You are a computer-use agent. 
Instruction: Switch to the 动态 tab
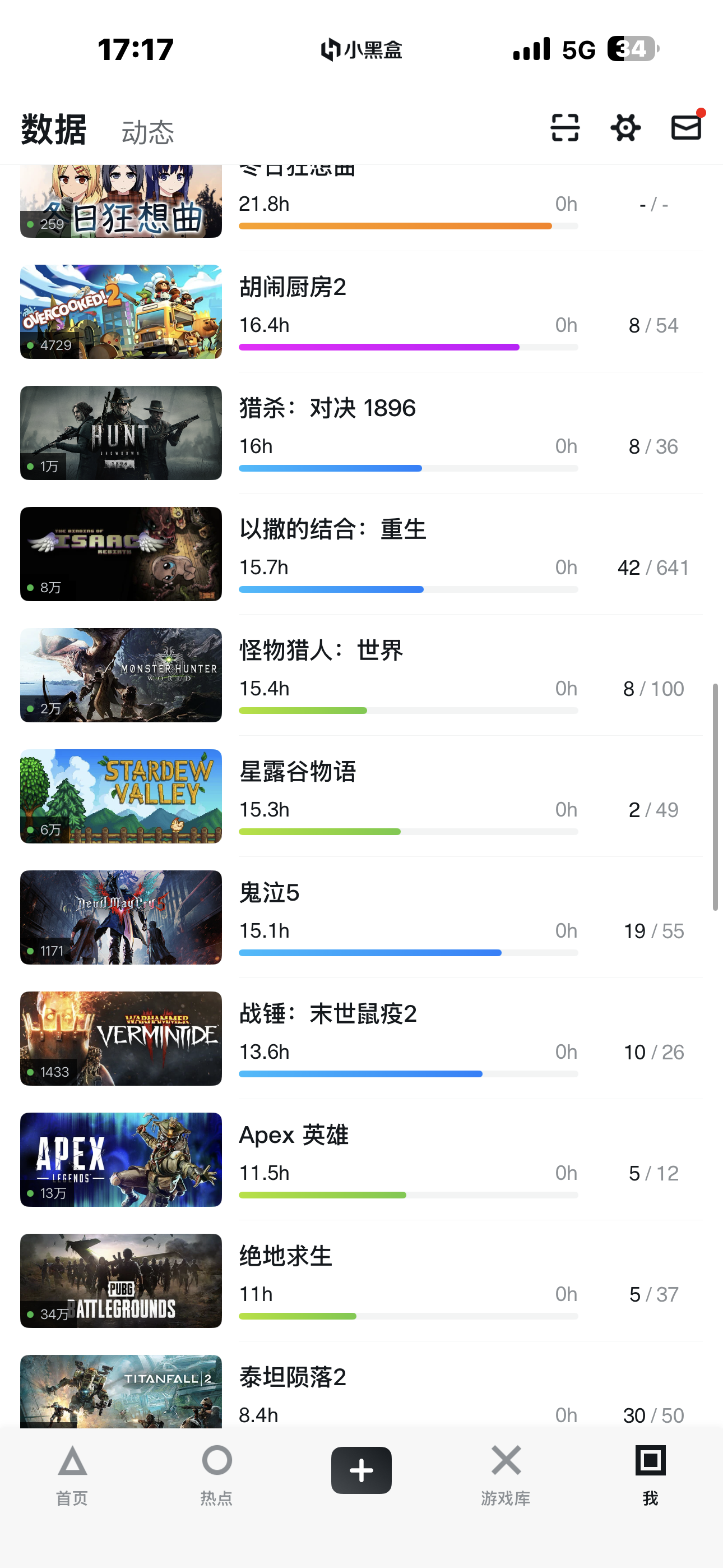(x=147, y=132)
